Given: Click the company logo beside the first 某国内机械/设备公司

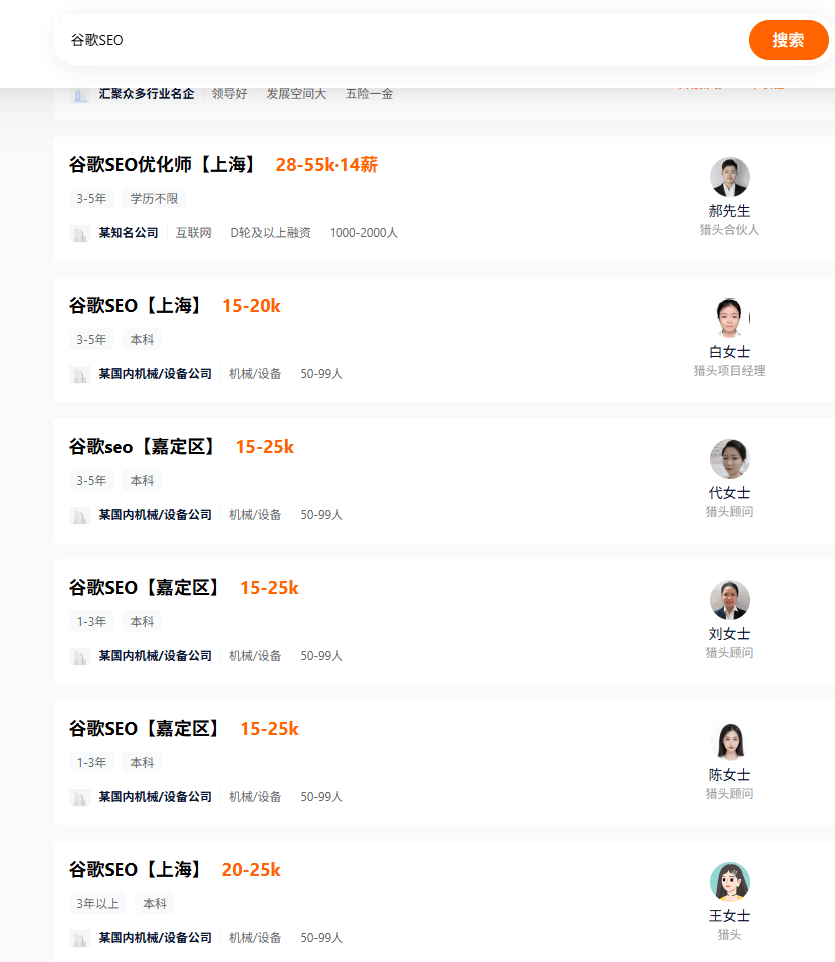Looking at the screenshot, I should [80, 373].
